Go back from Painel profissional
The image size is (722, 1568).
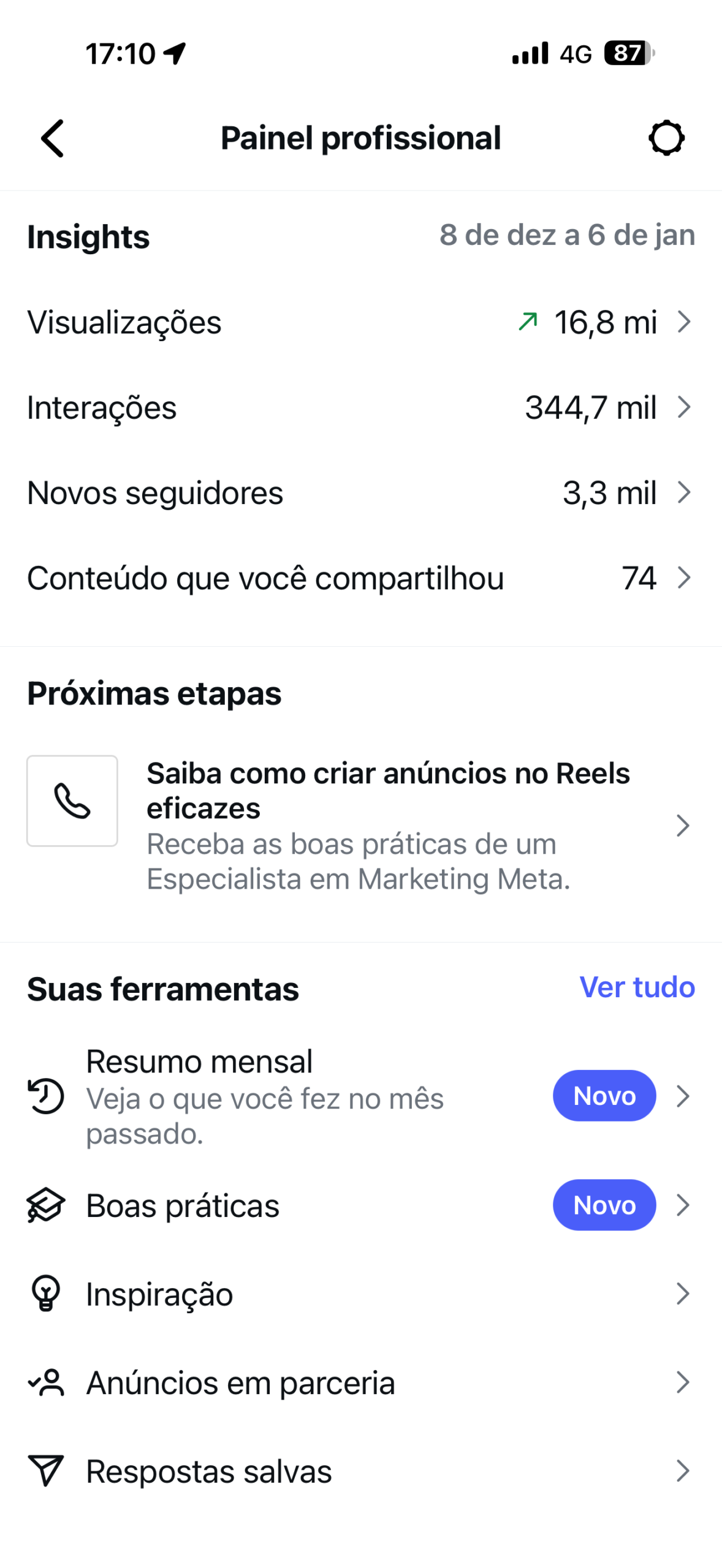[53, 138]
